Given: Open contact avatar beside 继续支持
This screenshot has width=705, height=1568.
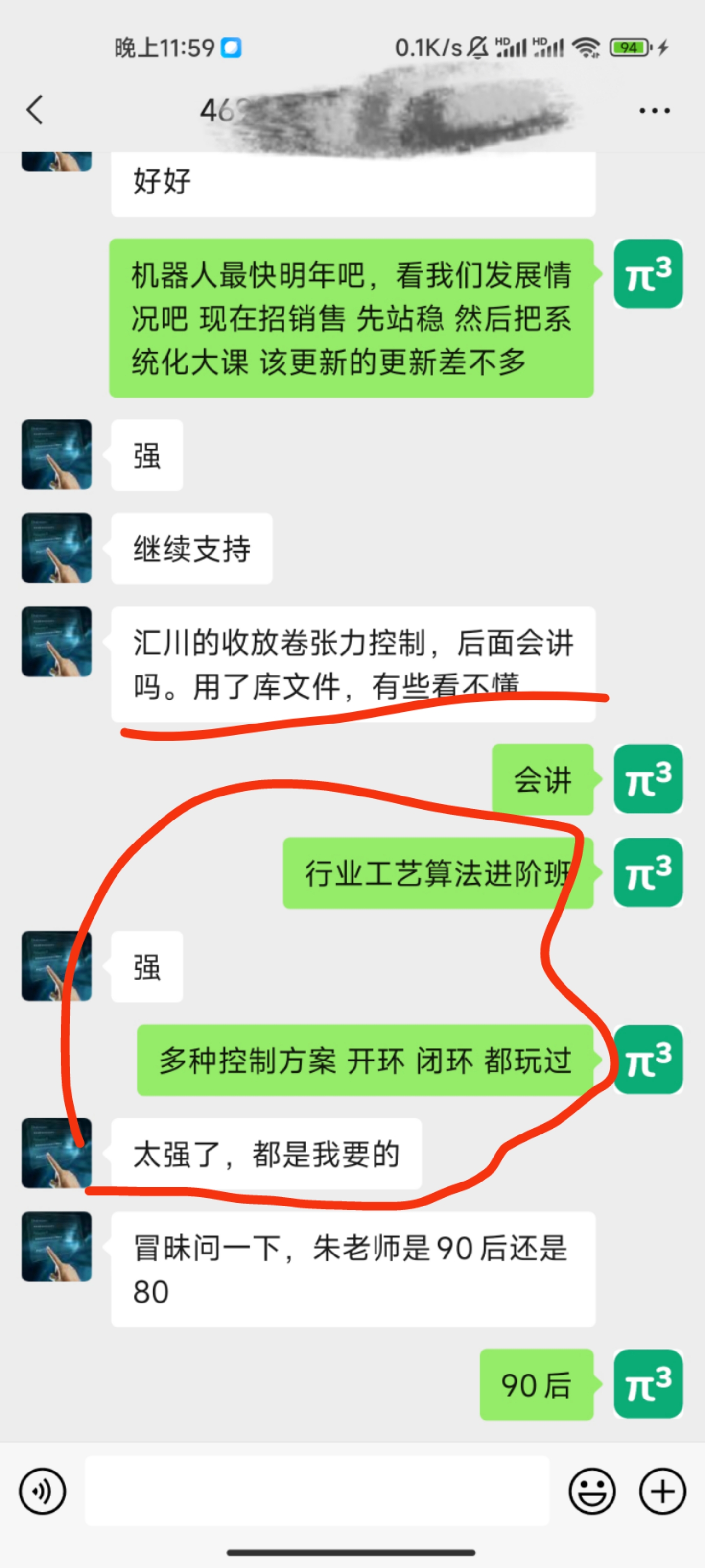Looking at the screenshot, I should [x=57, y=548].
